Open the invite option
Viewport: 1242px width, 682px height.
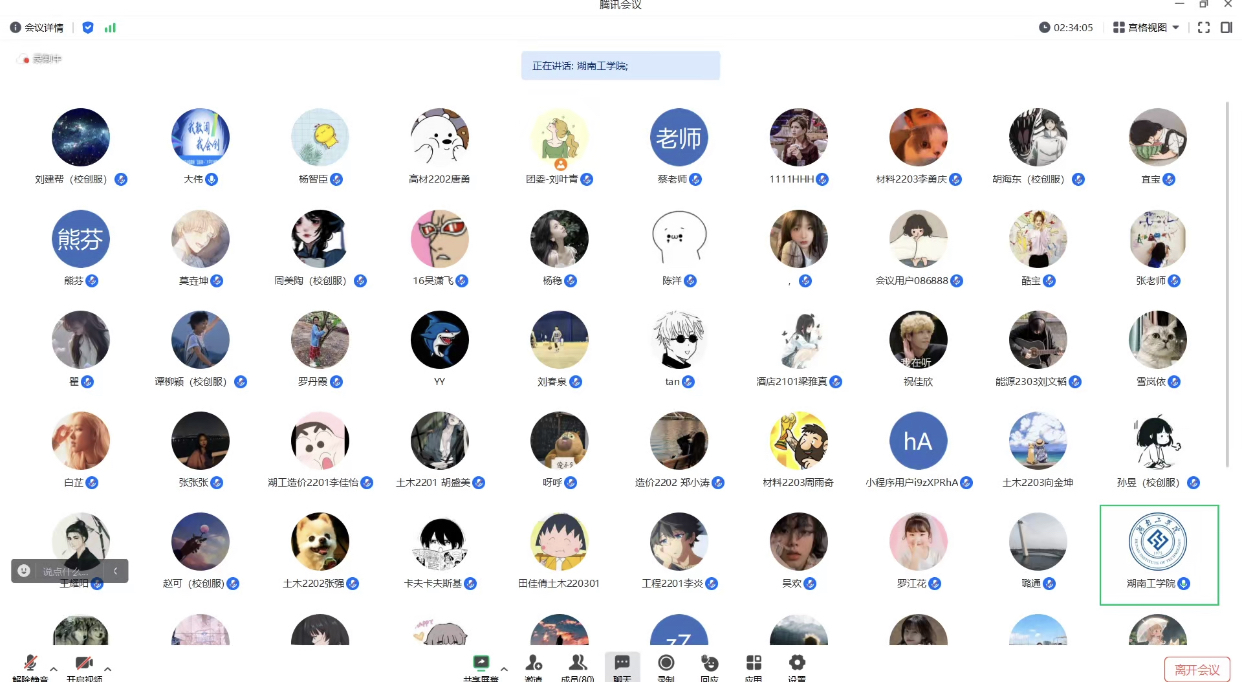pyautogui.click(x=533, y=665)
